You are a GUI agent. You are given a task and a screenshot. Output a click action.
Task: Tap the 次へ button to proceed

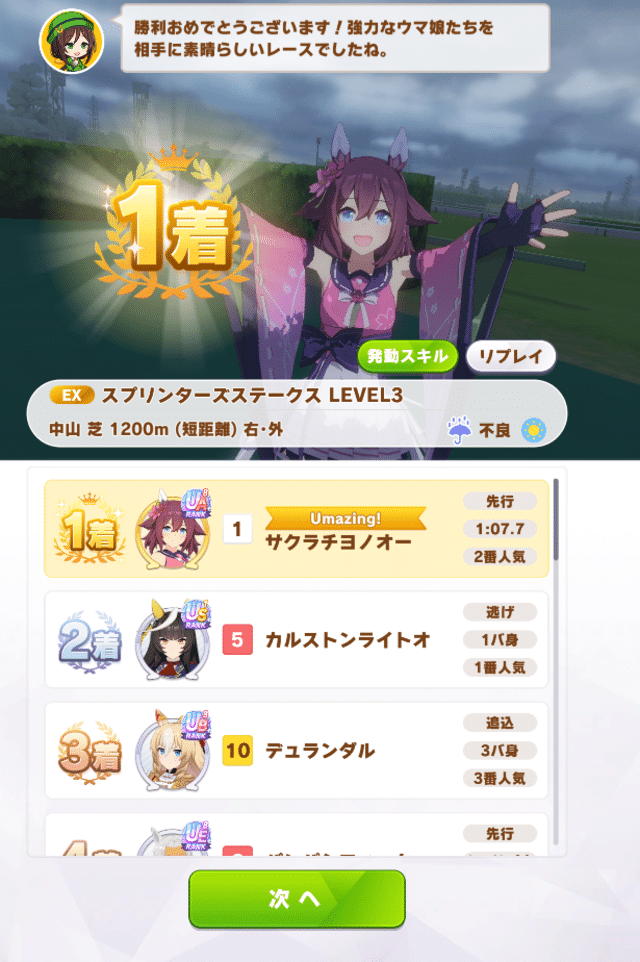[x=297, y=898]
